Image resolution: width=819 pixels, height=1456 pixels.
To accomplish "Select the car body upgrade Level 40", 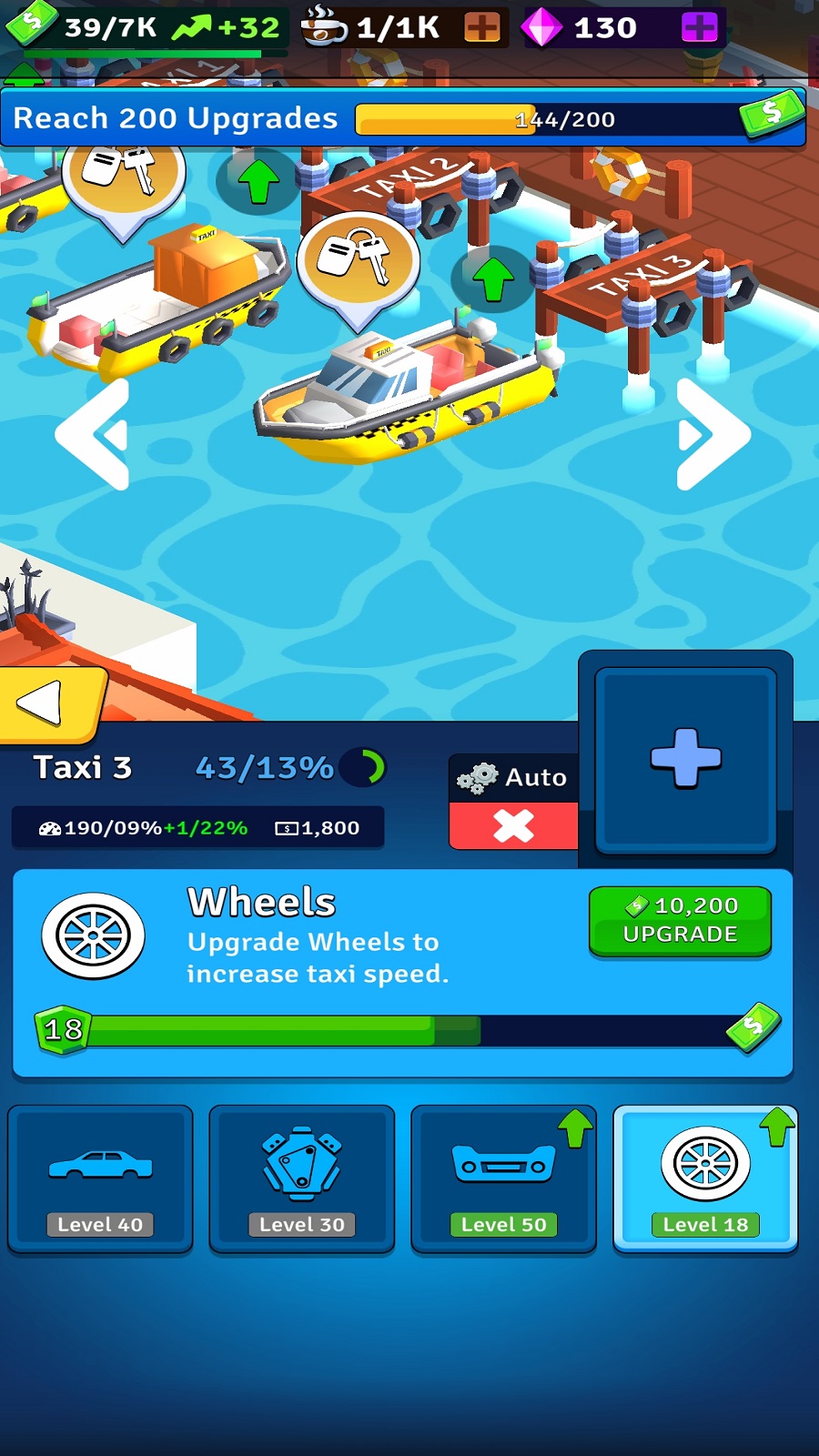I will click(x=100, y=1178).
